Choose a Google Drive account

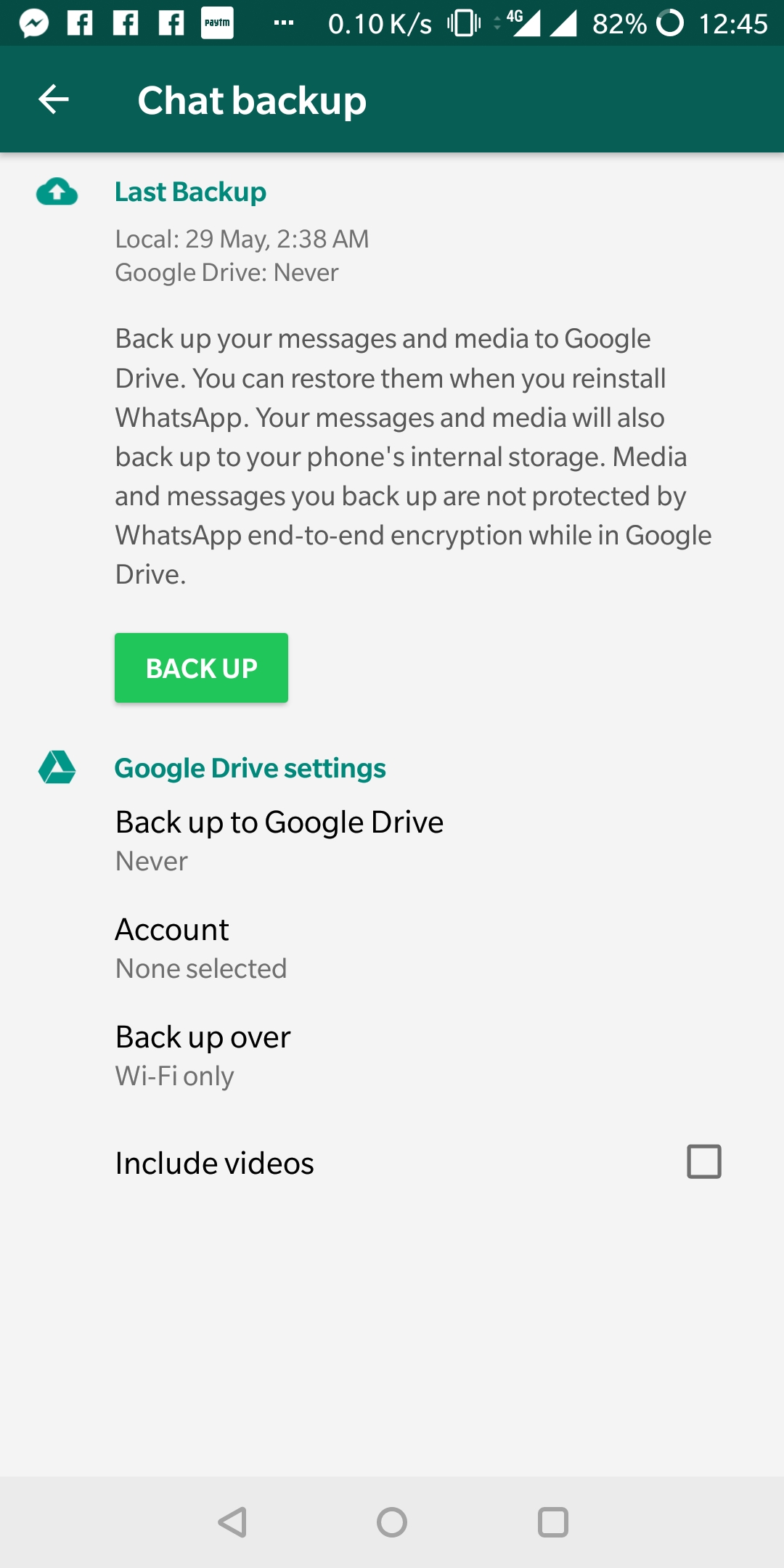[392, 948]
